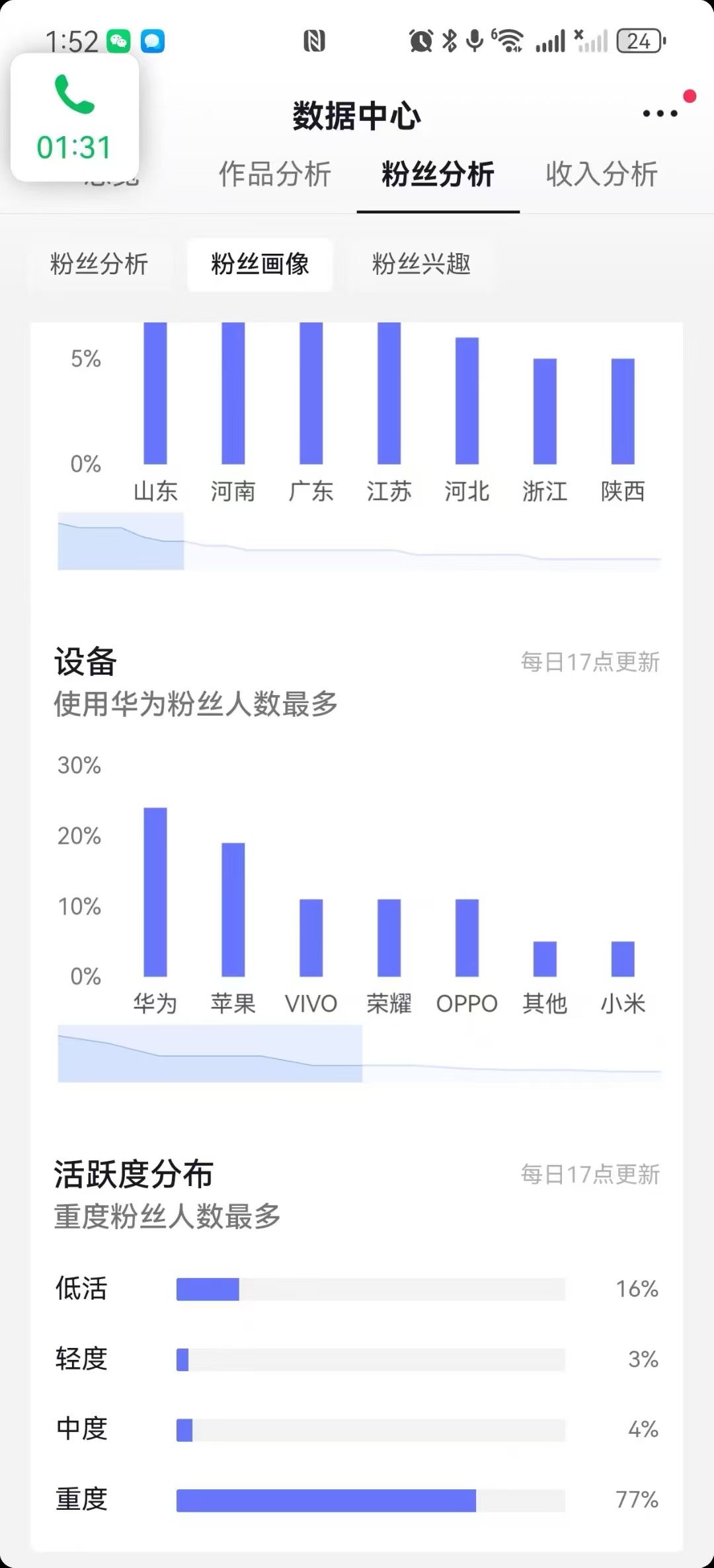
Task: Select the 粉丝分析 sub-tab chip
Action: point(99,264)
